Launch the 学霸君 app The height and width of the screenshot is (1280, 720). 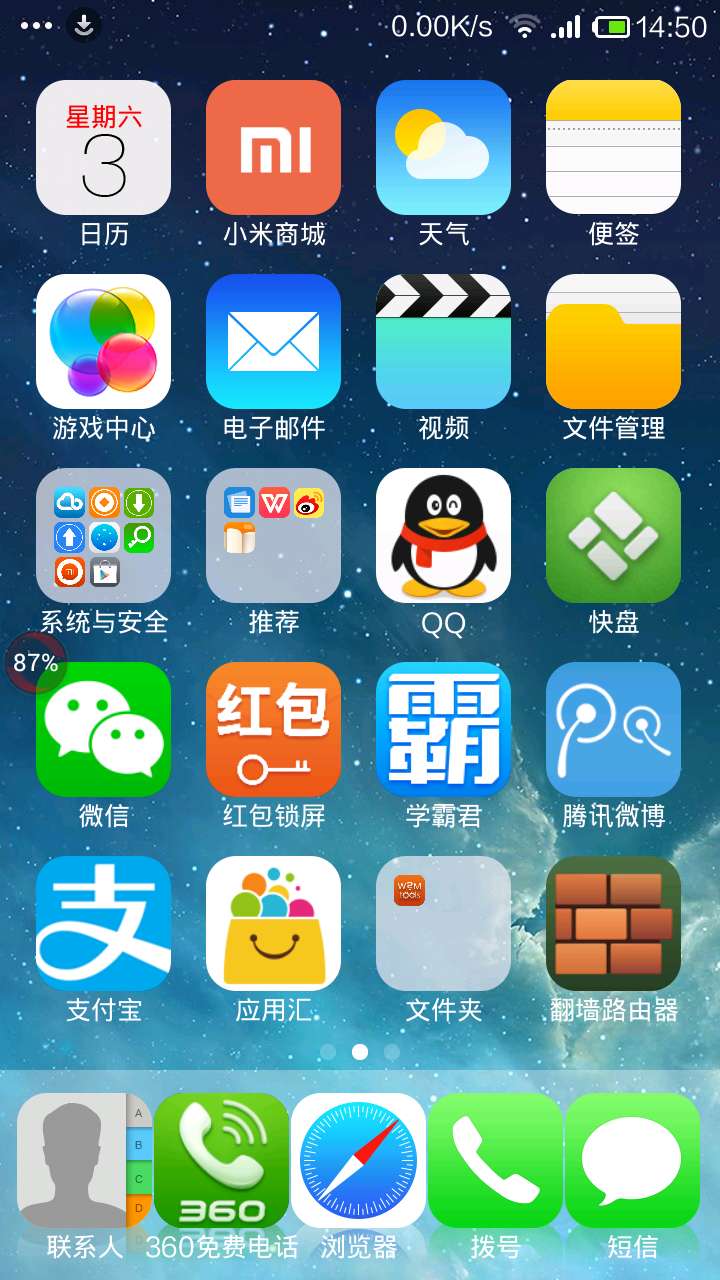[443, 730]
